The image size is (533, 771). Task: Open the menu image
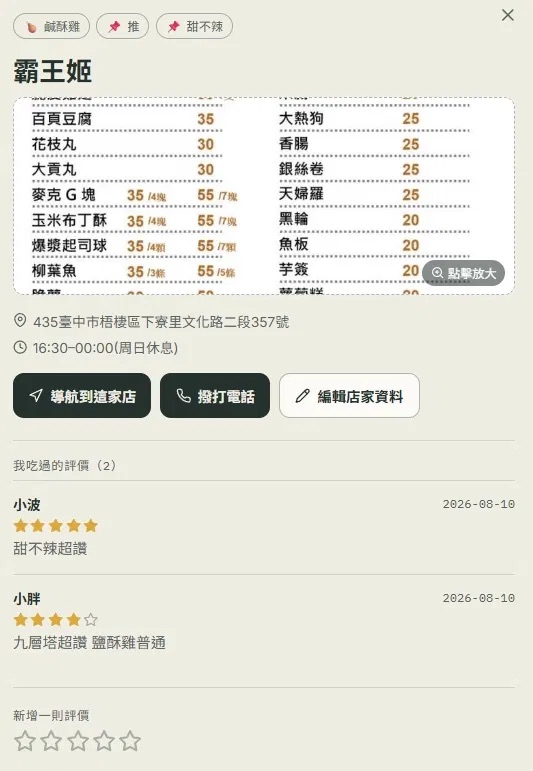pos(264,196)
